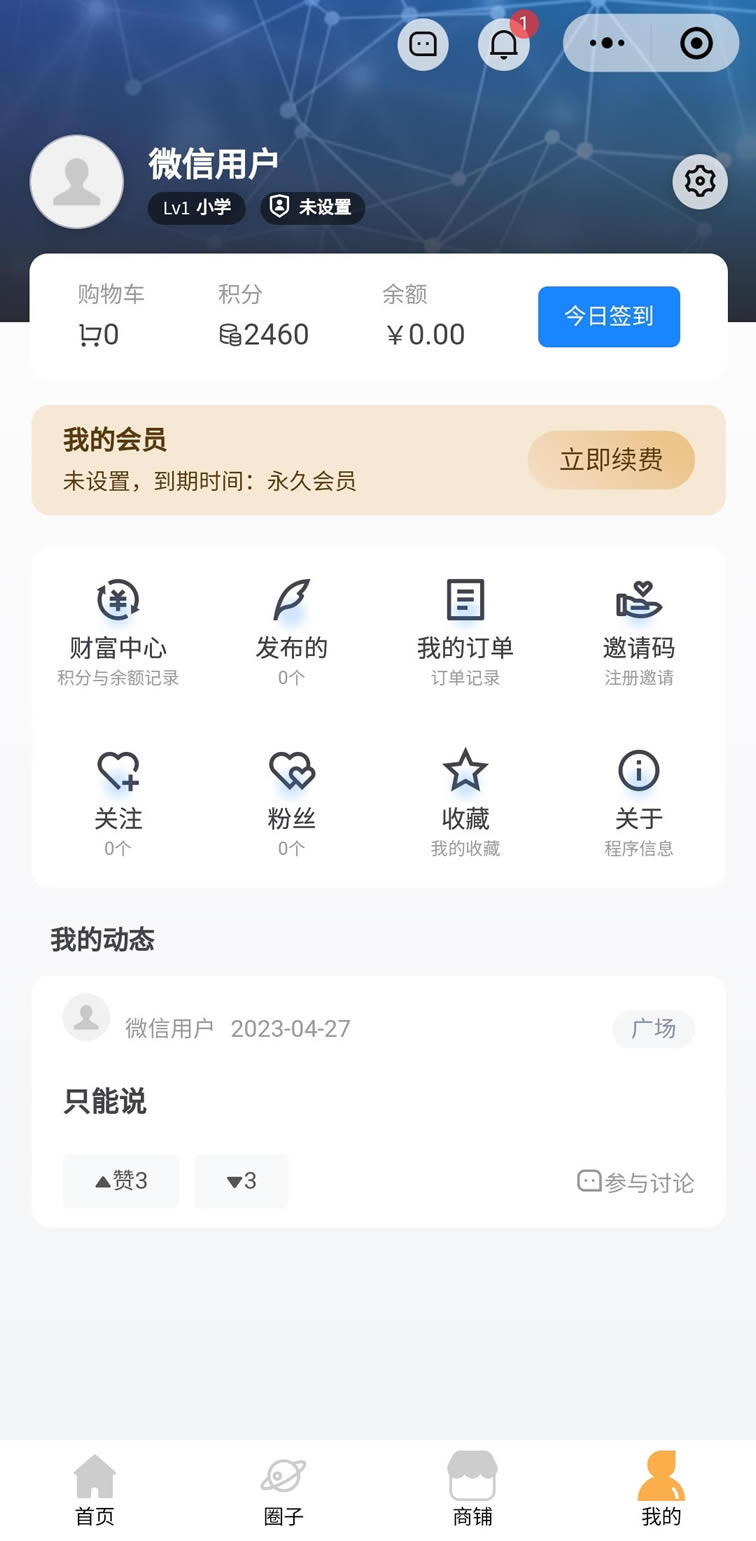This screenshot has width=756, height=1541.
Task: Open 关于 program info
Action: (639, 804)
